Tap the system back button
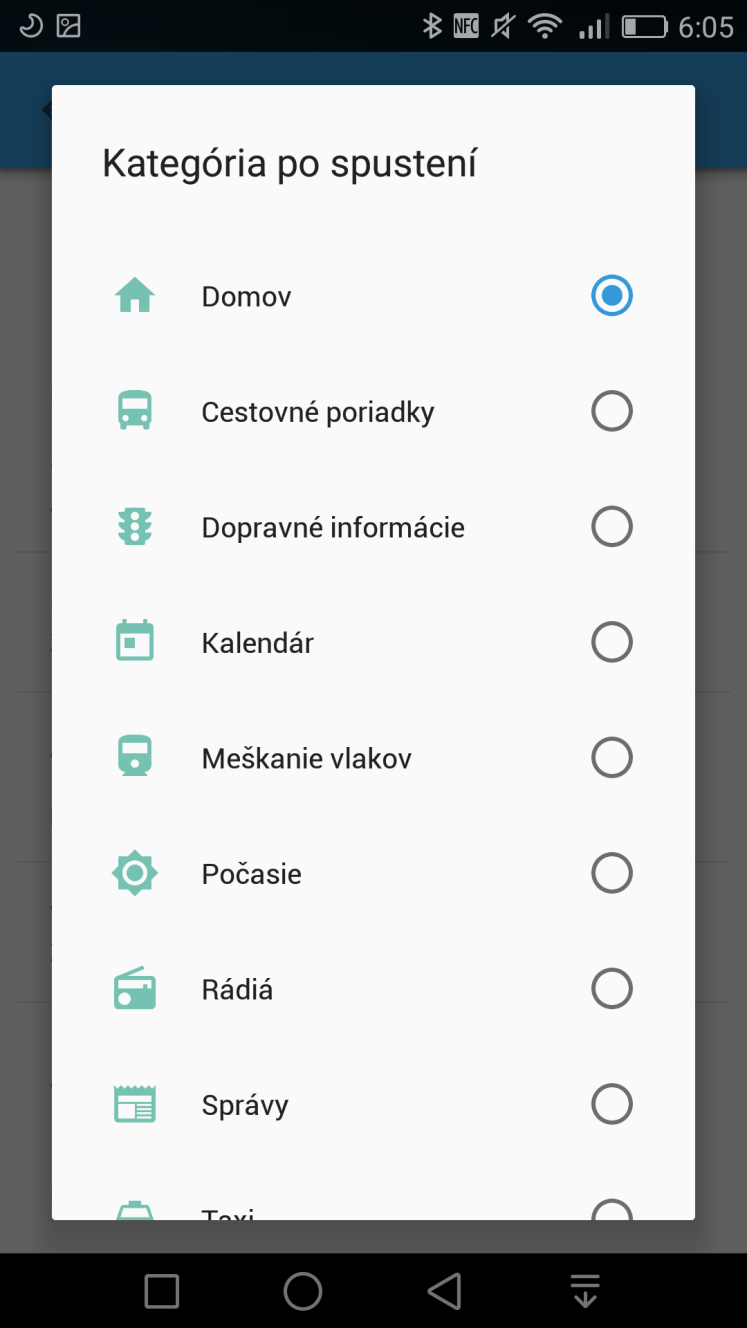Viewport: 747px width, 1328px height. (444, 1291)
